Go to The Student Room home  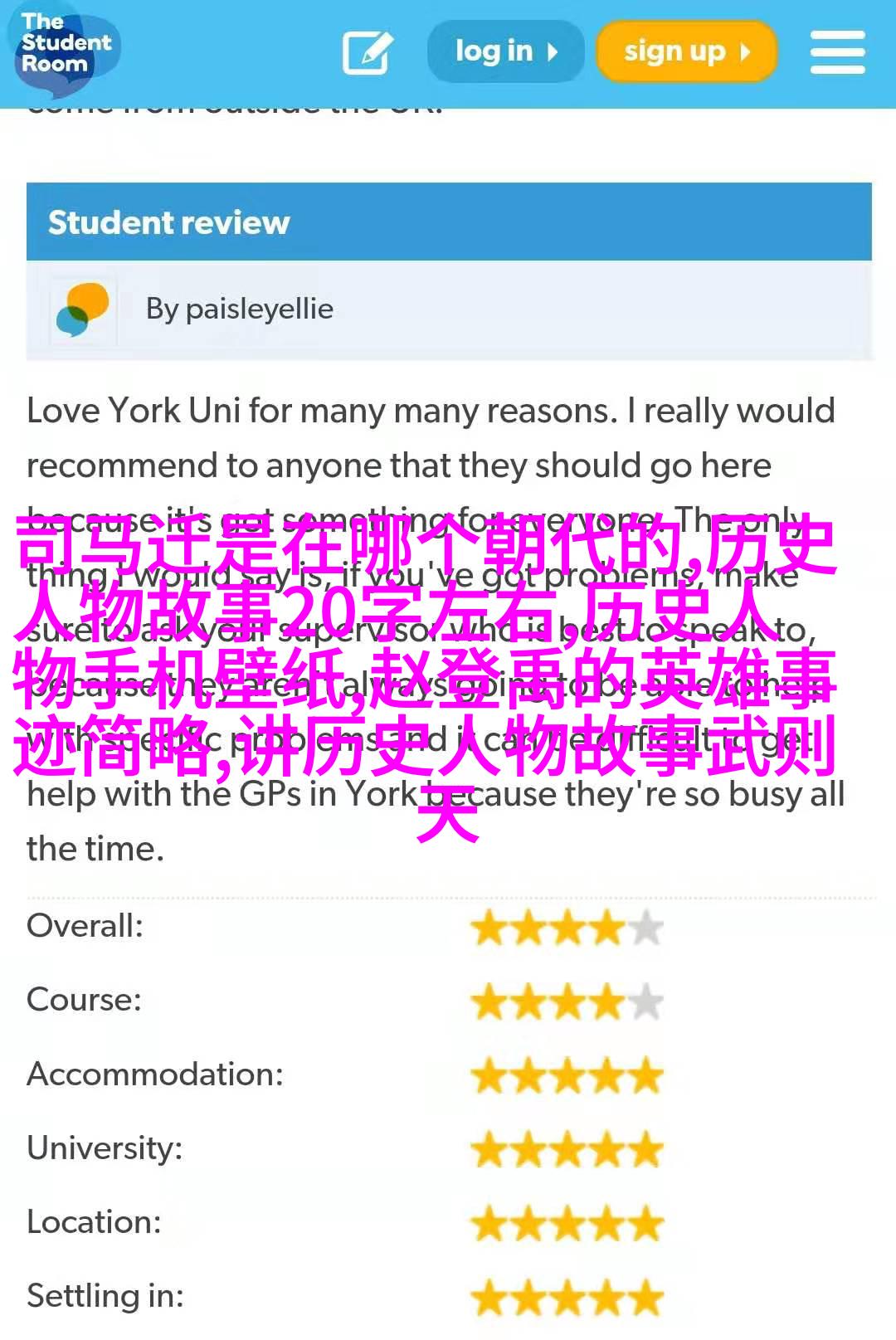click(66, 46)
